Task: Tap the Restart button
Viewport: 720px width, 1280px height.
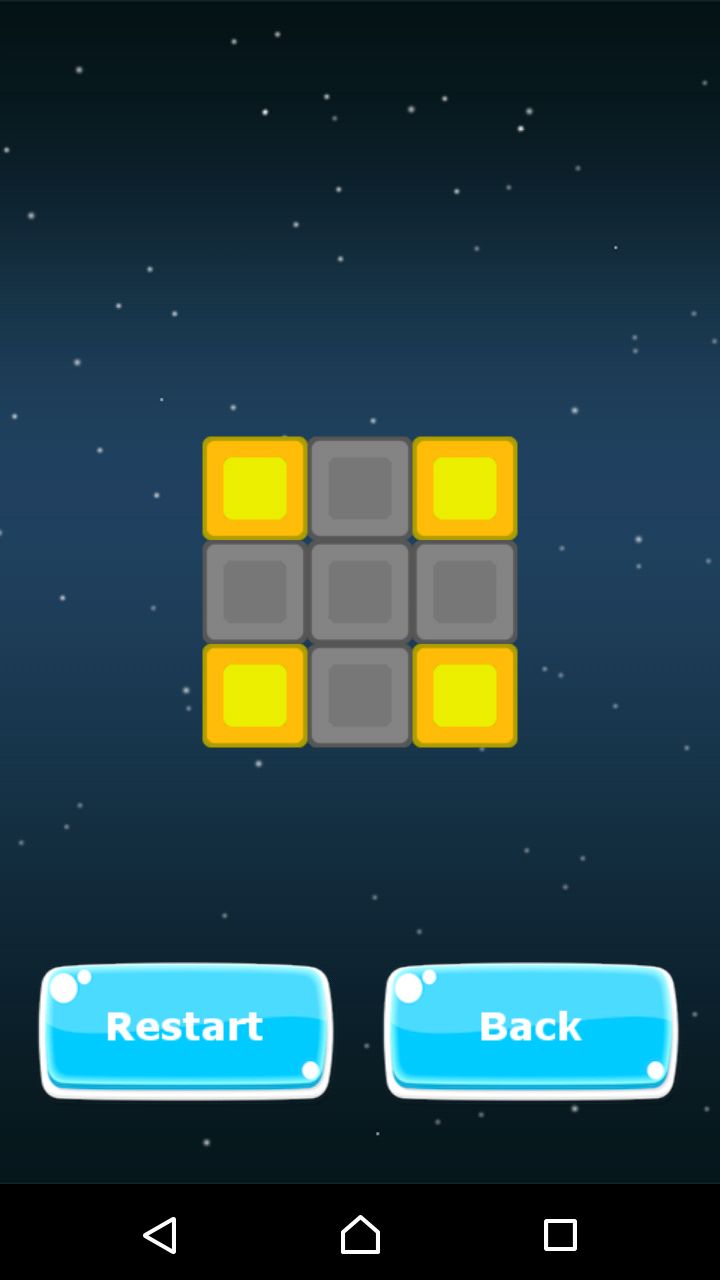Action: point(185,1030)
